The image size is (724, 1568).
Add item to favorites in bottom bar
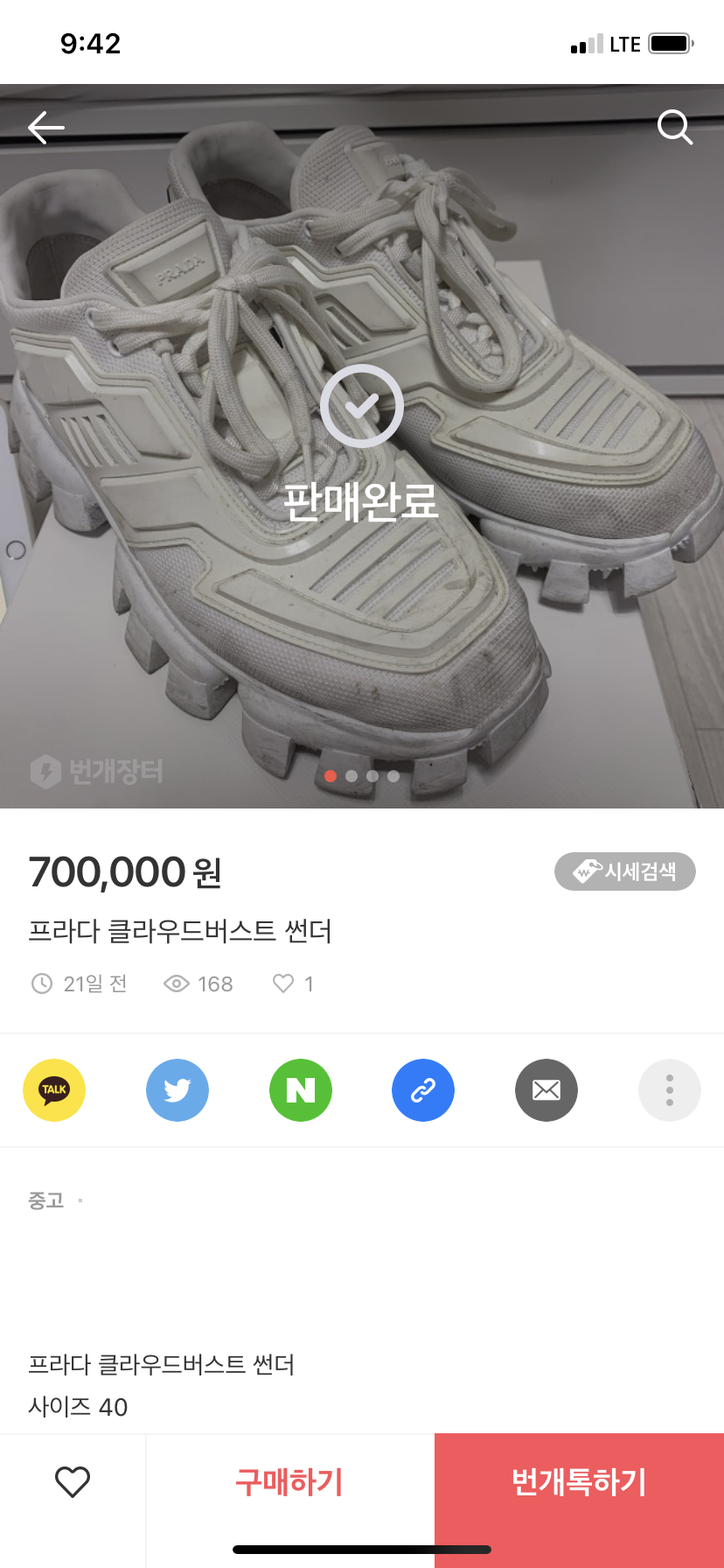[x=73, y=1482]
